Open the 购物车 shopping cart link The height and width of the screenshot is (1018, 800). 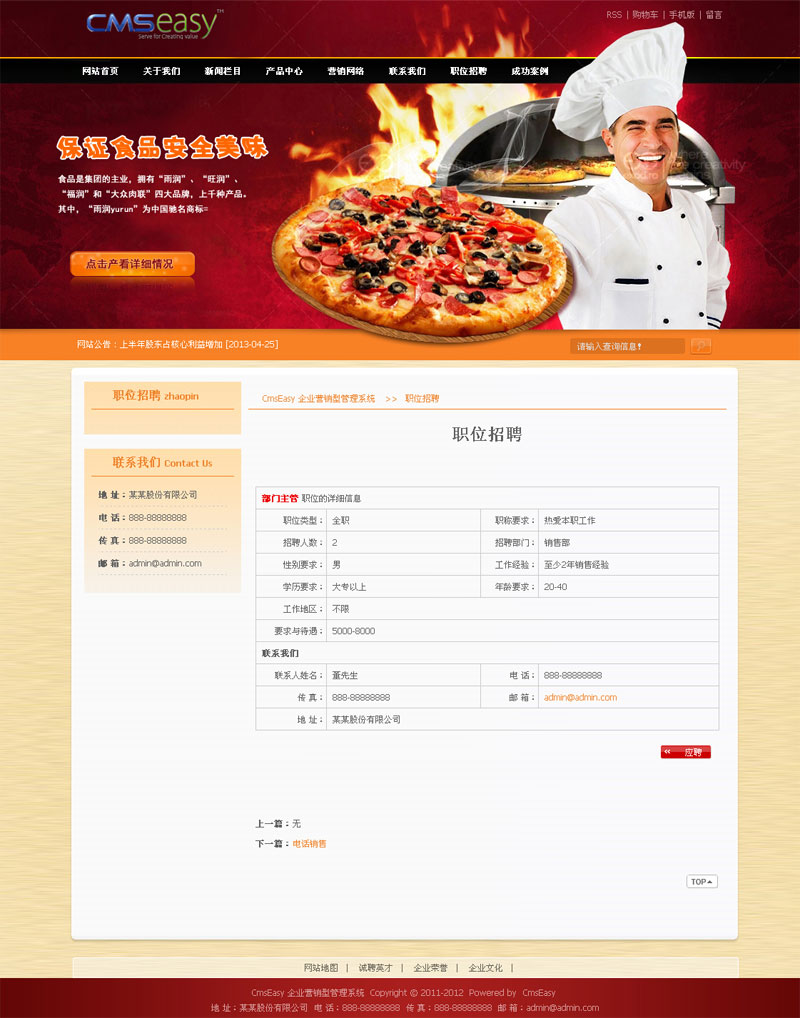pos(645,15)
